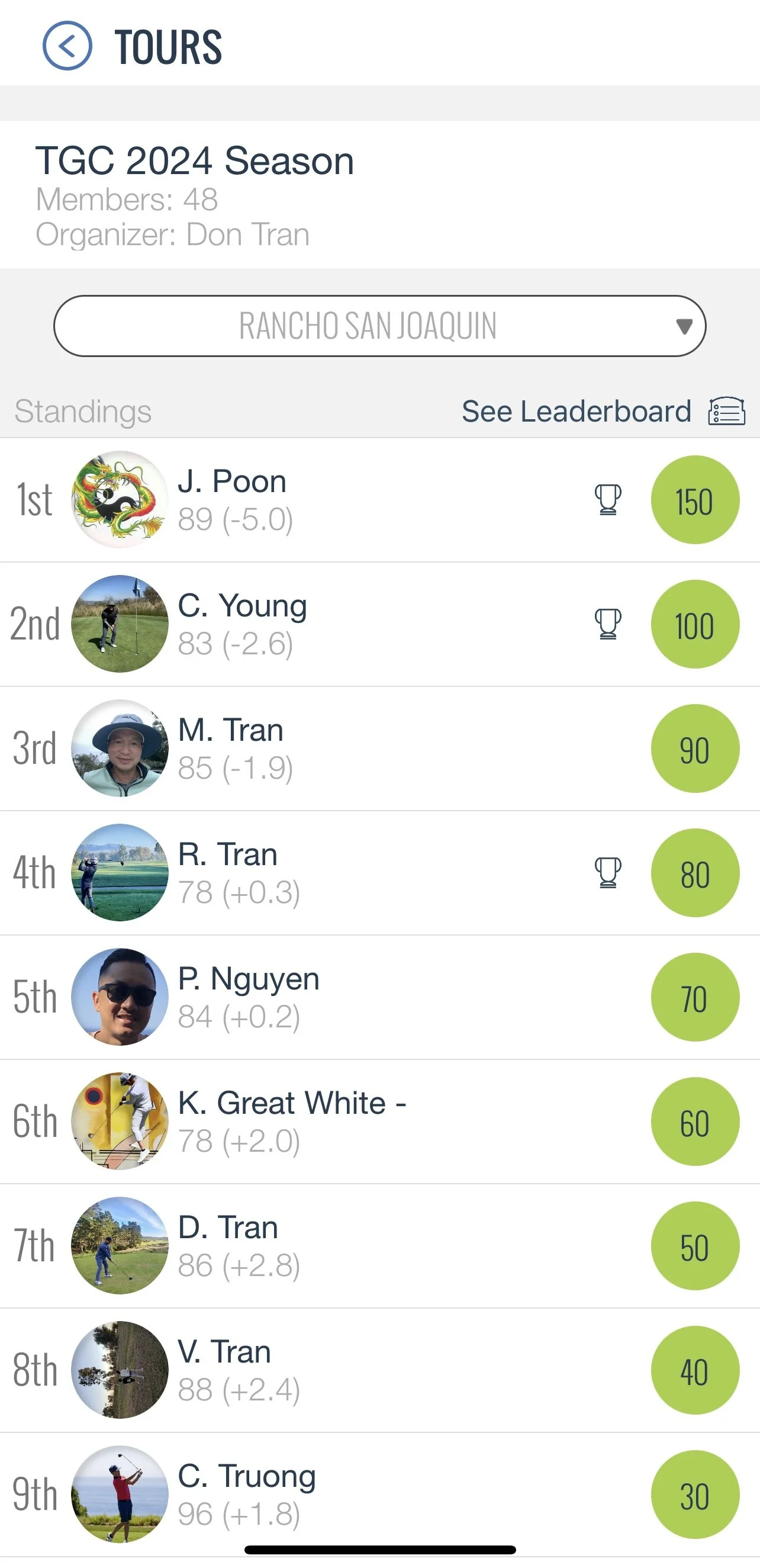Open R. Tran's standings row

coord(379,873)
